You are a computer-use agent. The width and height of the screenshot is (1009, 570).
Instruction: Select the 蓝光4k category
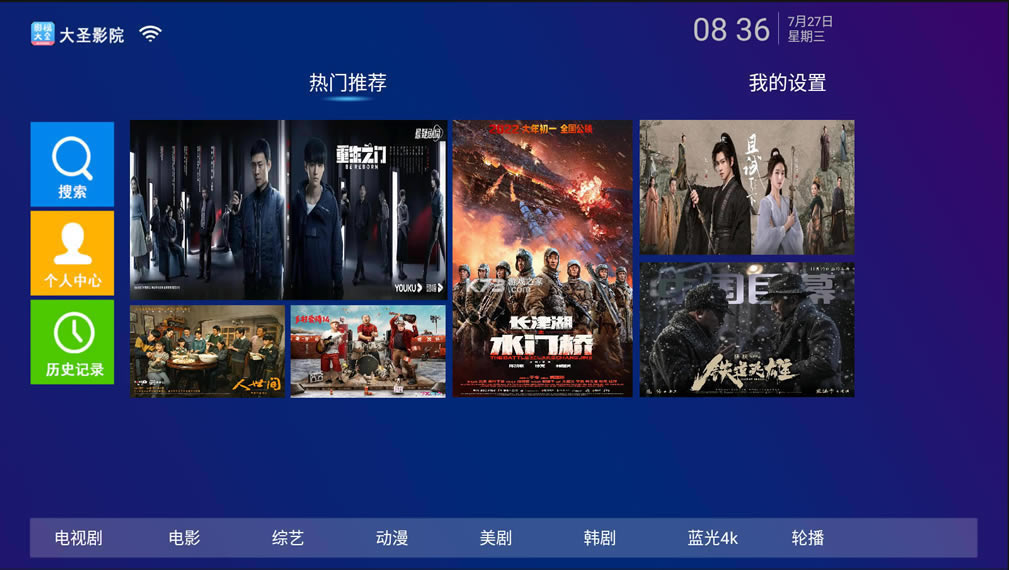coord(712,538)
